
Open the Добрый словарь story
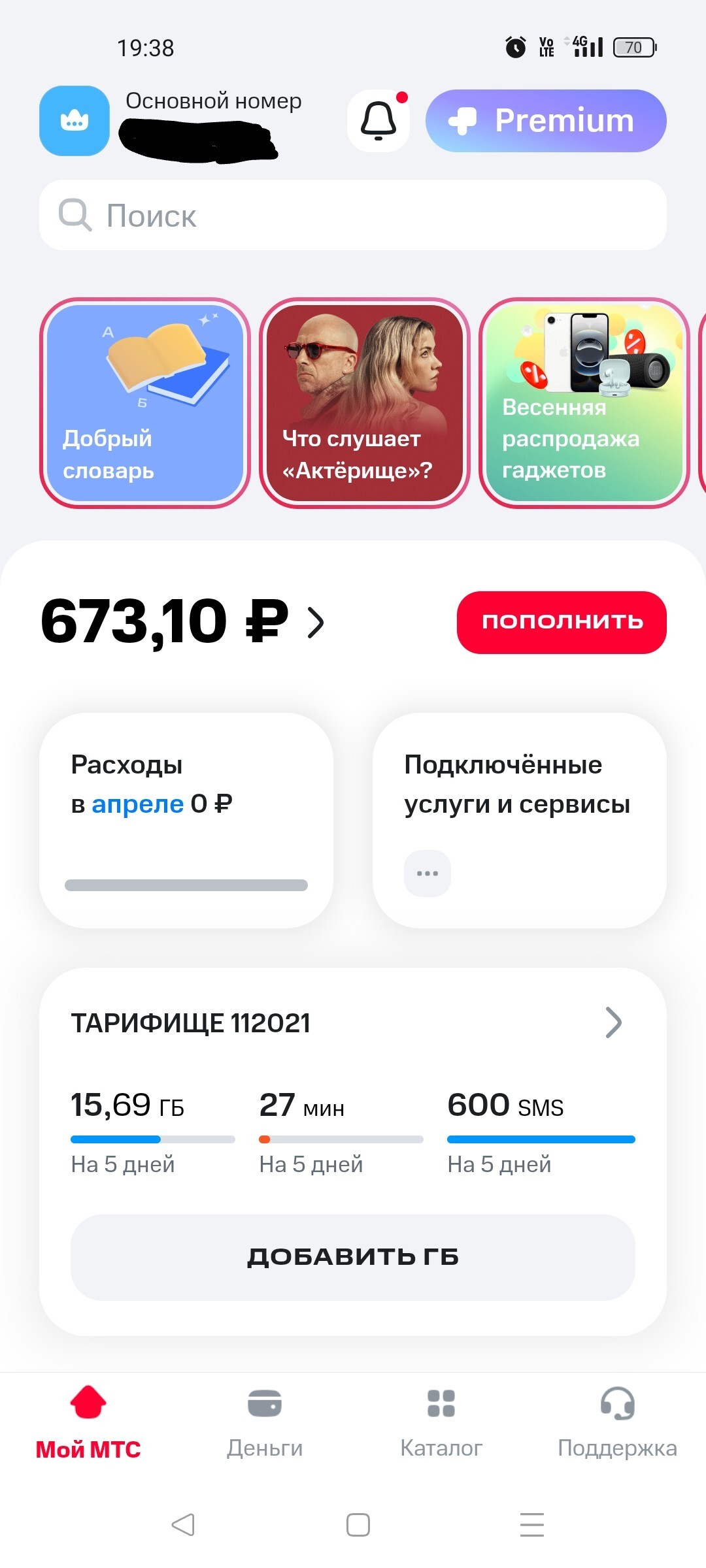[145, 403]
